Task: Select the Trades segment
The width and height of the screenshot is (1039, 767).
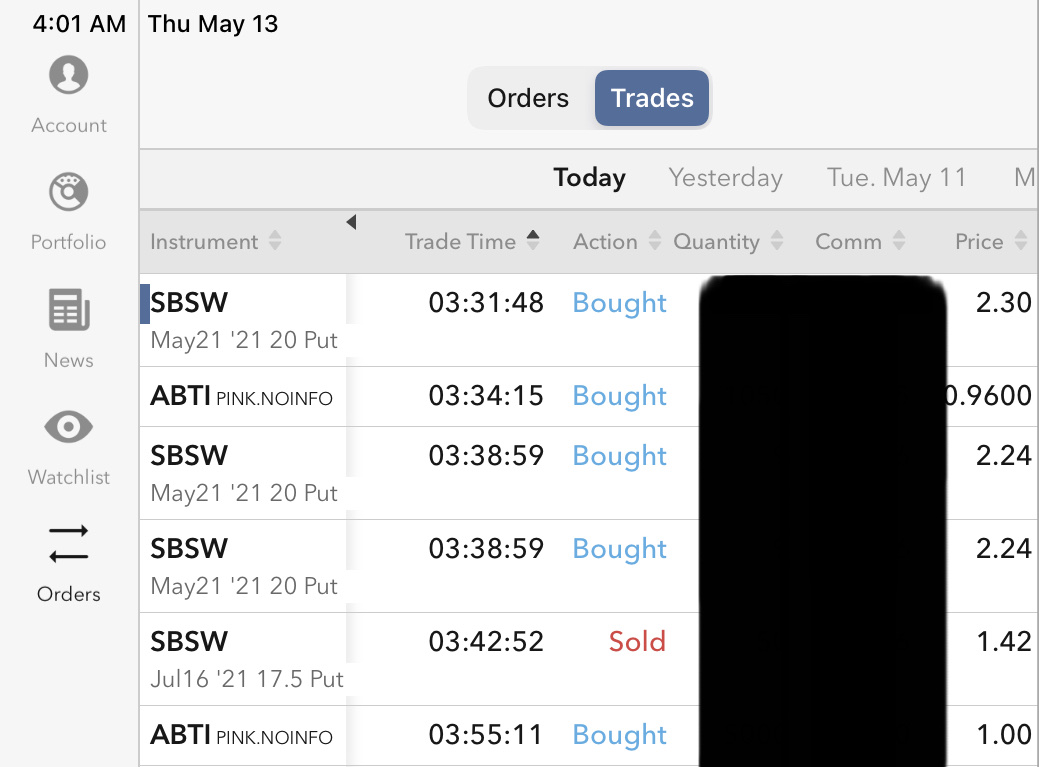Action: click(652, 98)
